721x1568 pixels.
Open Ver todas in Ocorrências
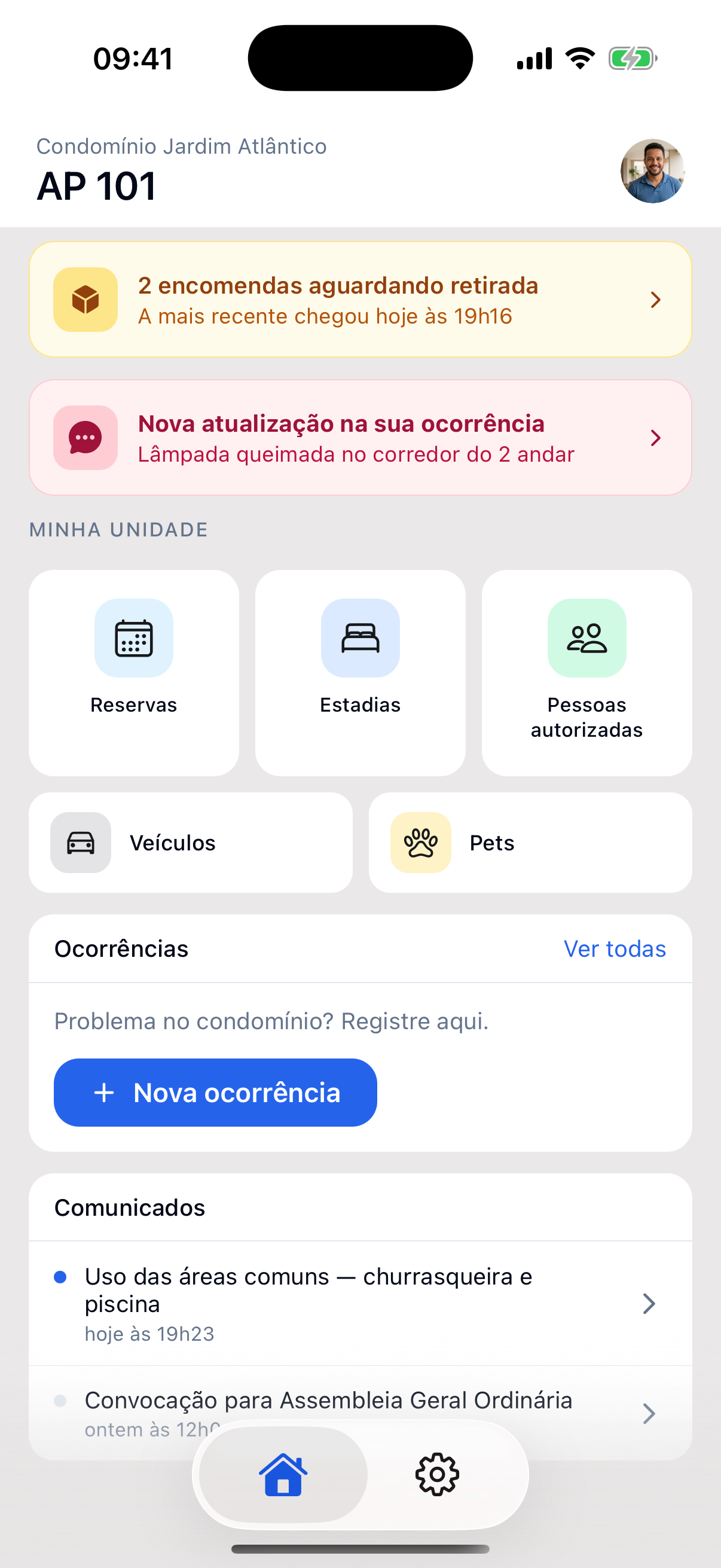coord(615,948)
